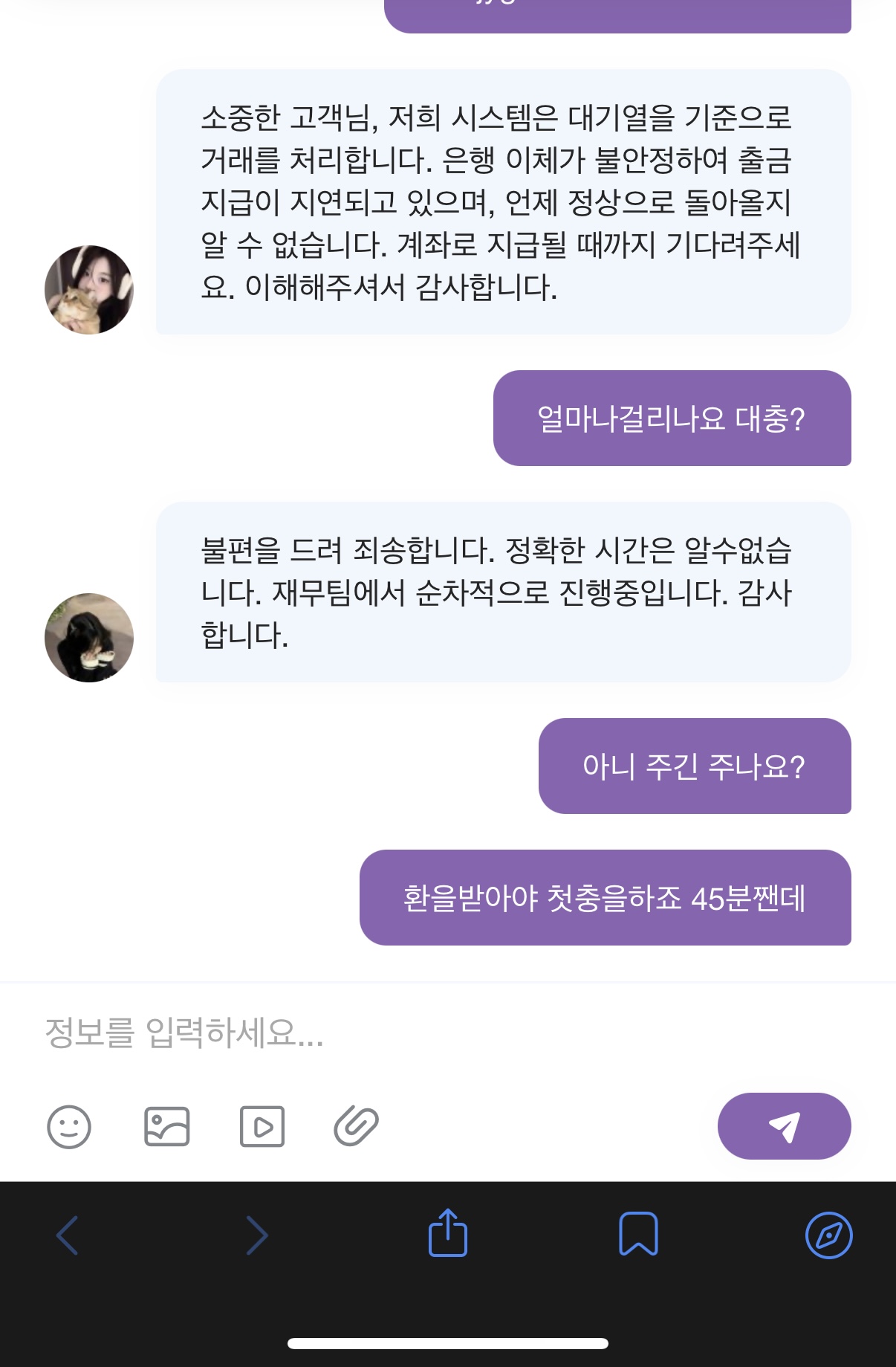Attach a file with the paperclip
The width and height of the screenshot is (896, 1367).
[357, 1126]
